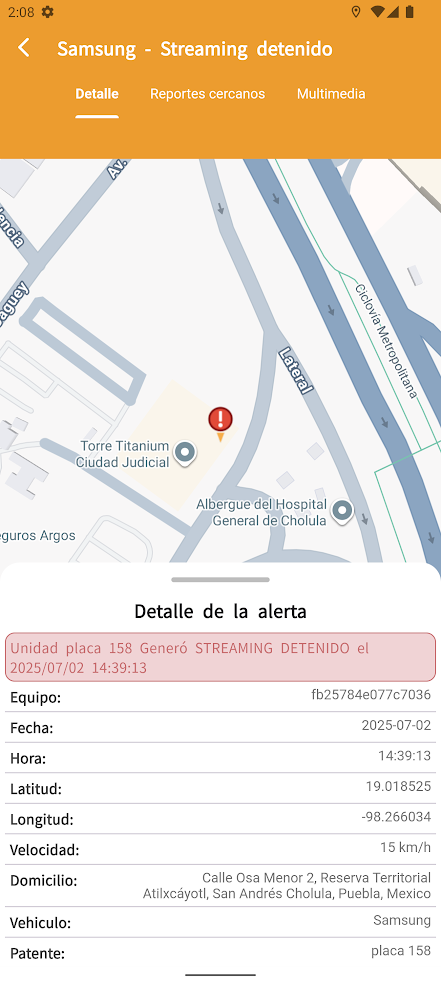This screenshot has width=441, height=982.
Task: Switch to the Reportes cercanos tab
Action: [207, 94]
